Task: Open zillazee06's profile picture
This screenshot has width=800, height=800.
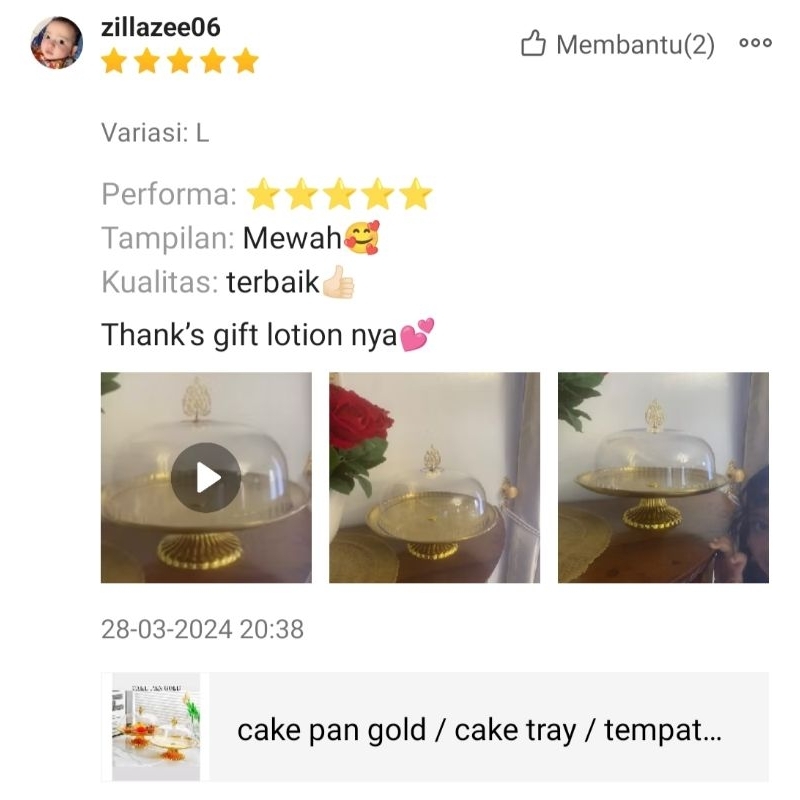Action: click(57, 43)
